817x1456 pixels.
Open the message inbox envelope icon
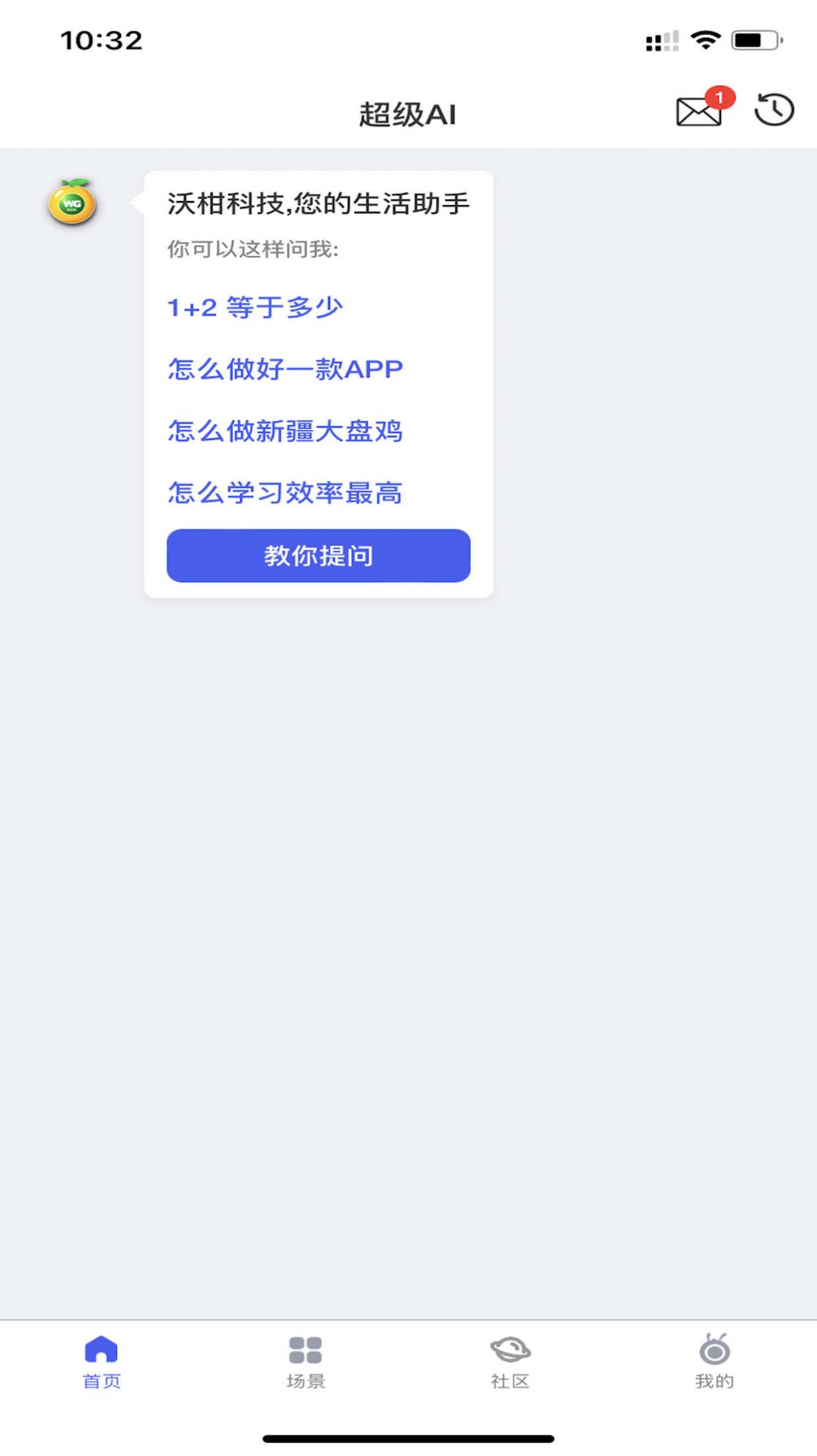coord(698,111)
